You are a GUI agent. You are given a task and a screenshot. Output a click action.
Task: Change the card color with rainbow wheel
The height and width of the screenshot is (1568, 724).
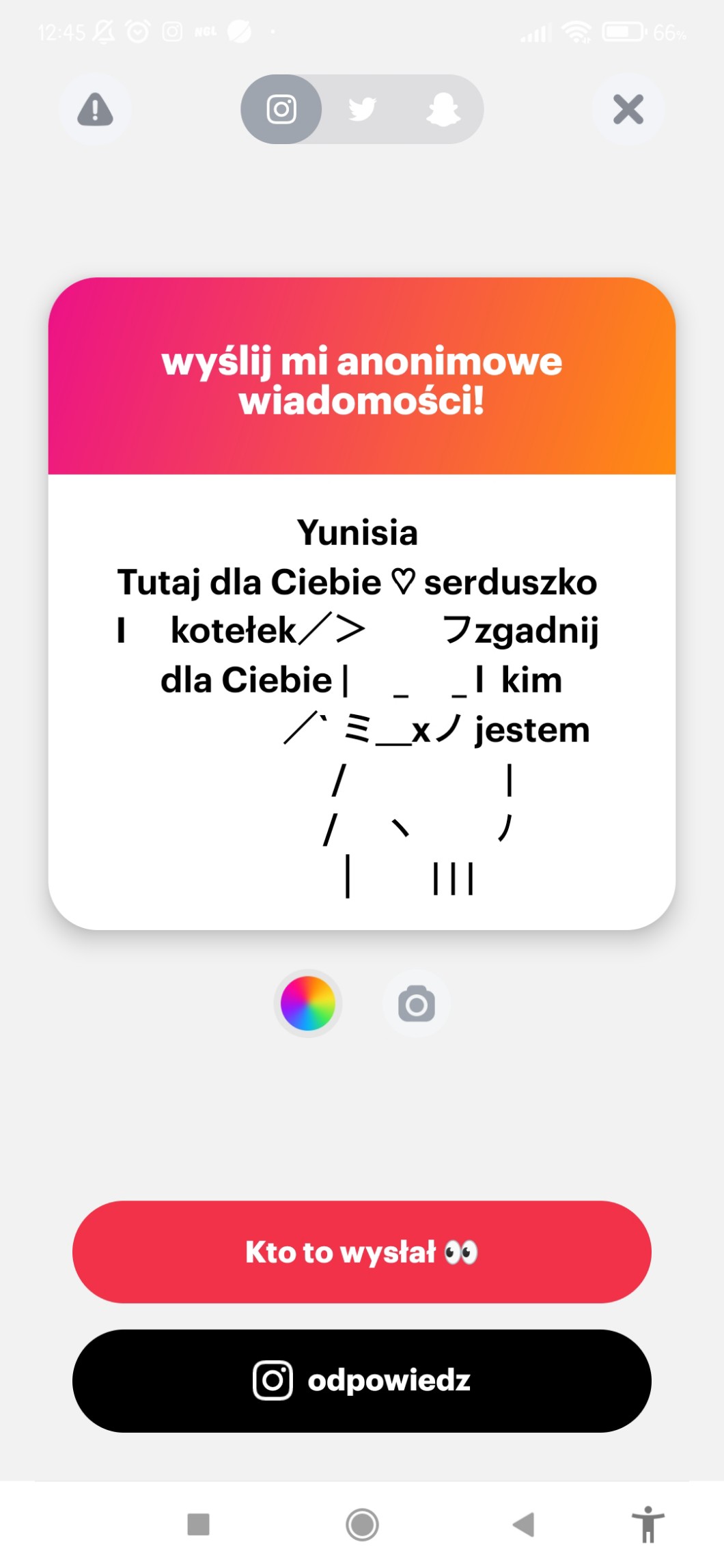[308, 1003]
